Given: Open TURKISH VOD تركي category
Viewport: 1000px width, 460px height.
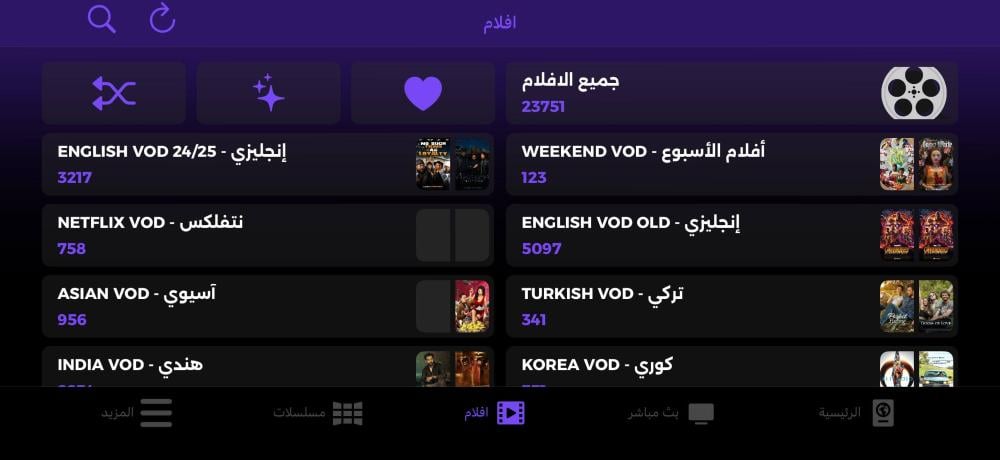Looking at the screenshot, I should [x=731, y=306].
